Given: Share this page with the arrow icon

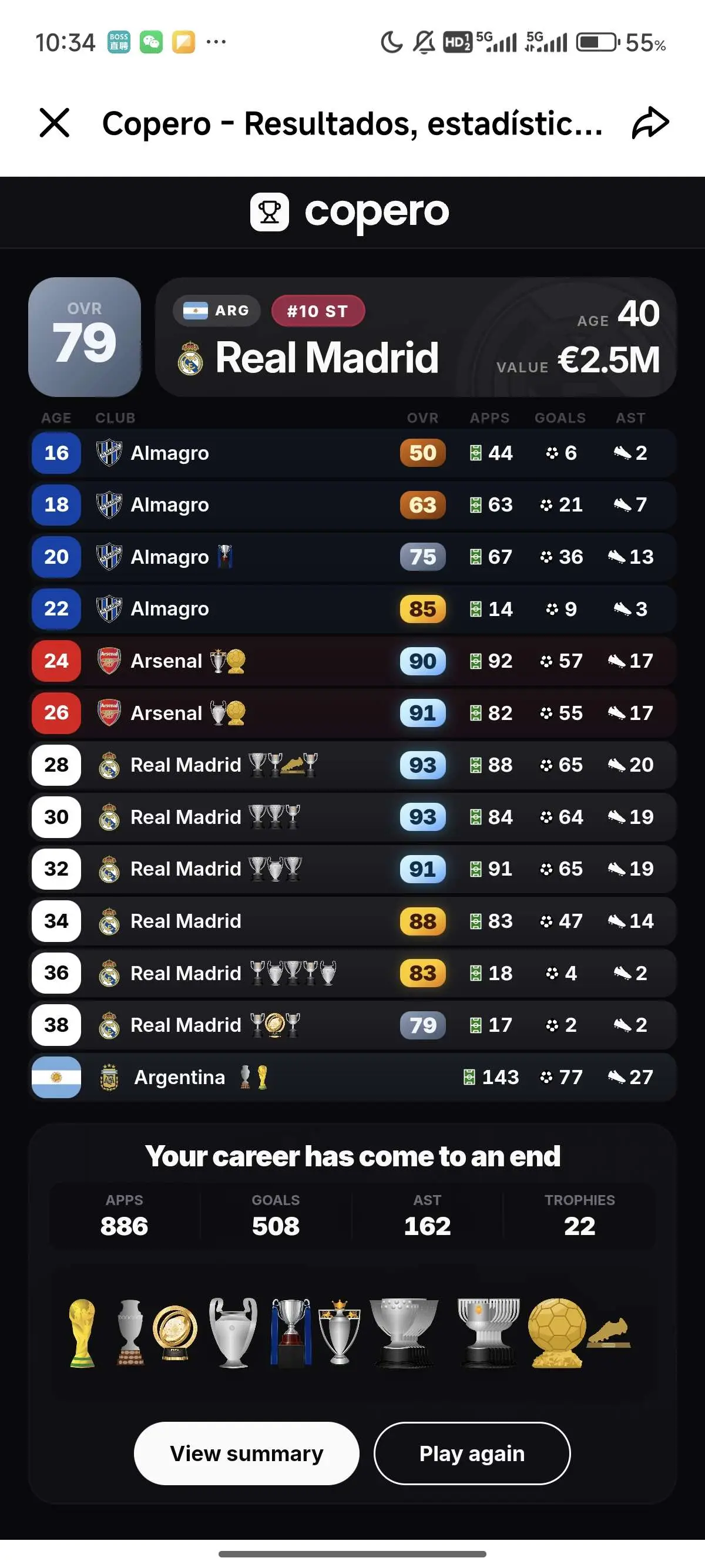Looking at the screenshot, I should click(x=650, y=123).
